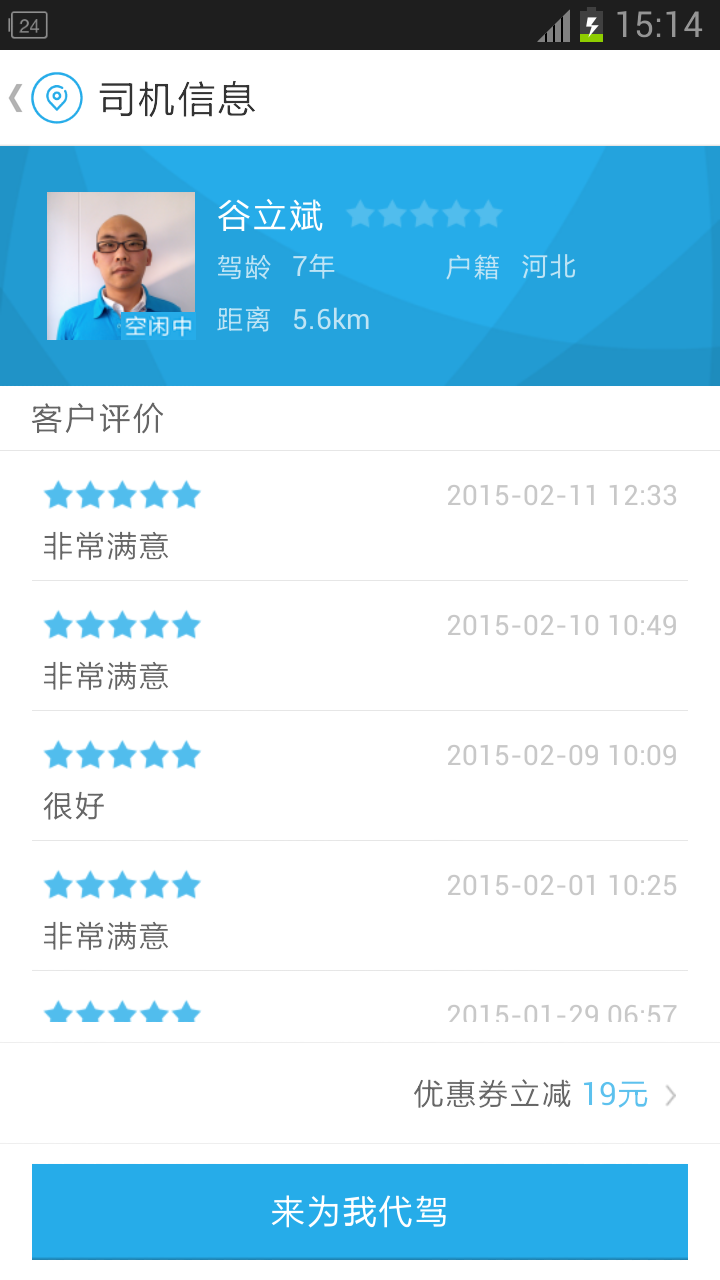Open the 优惠券立减 19元 coupon entry

click(530, 1094)
